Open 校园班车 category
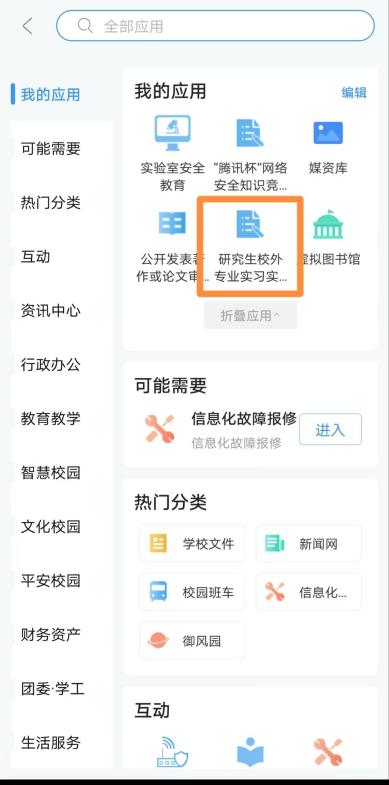Screen dimensions: 389x785 pos(192,592)
